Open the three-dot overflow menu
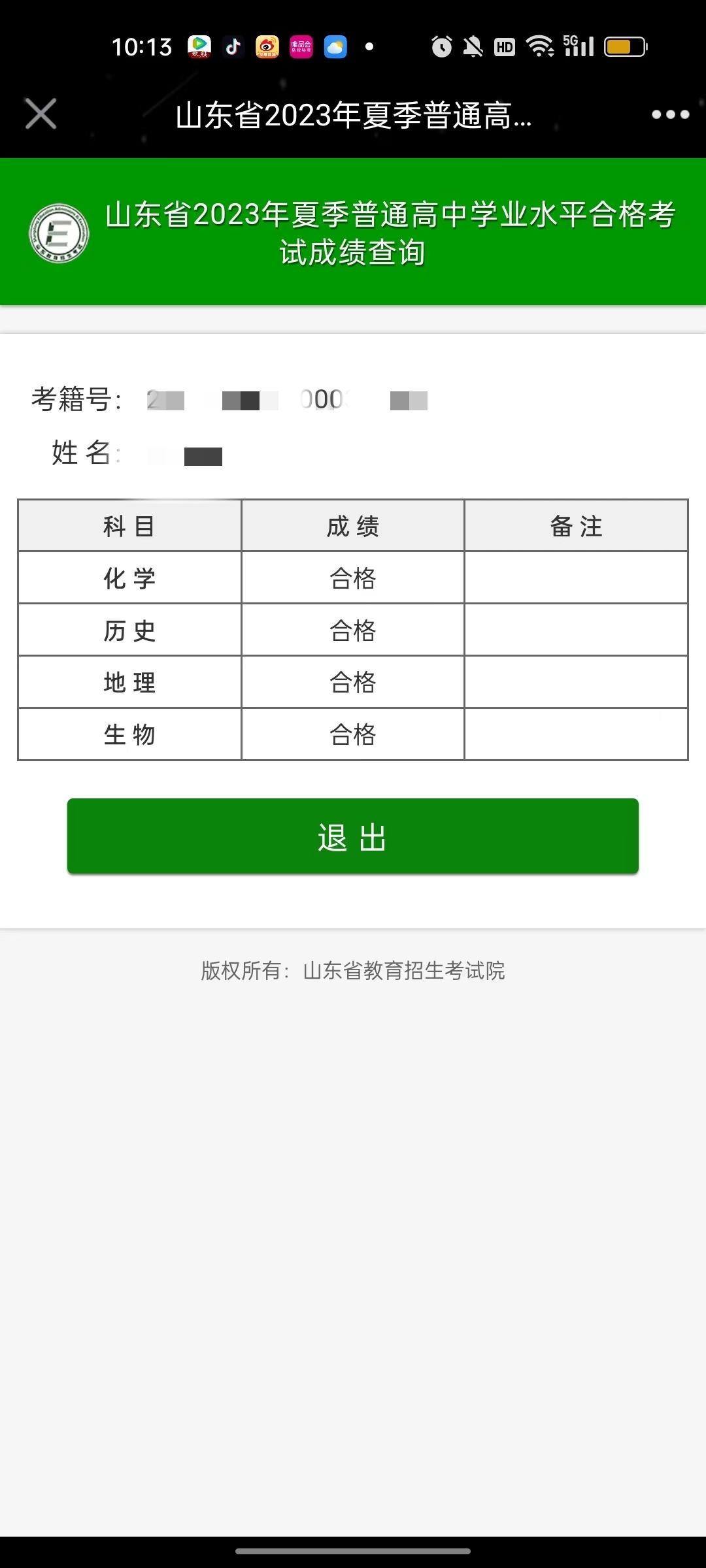The image size is (706, 1568). [x=671, y=114]
